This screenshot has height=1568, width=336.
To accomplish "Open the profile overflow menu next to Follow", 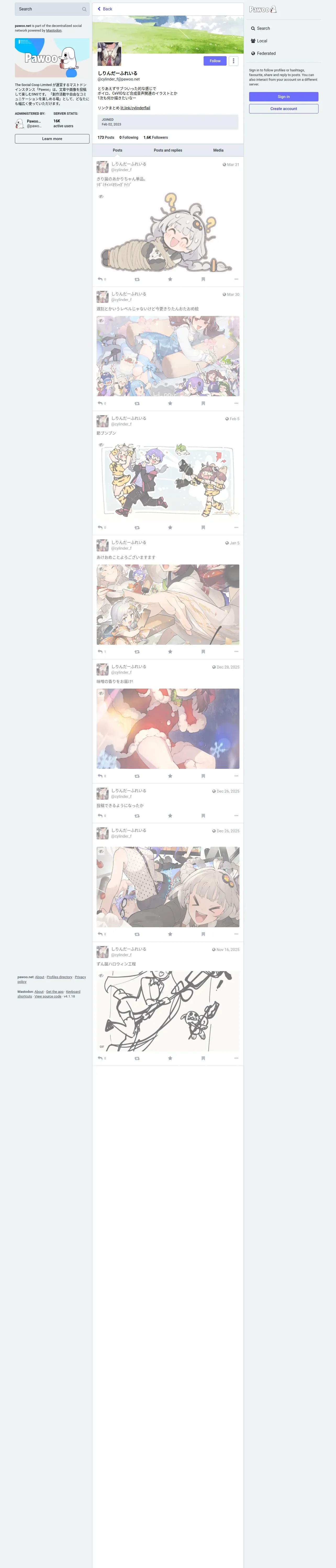I will (234, 61).
